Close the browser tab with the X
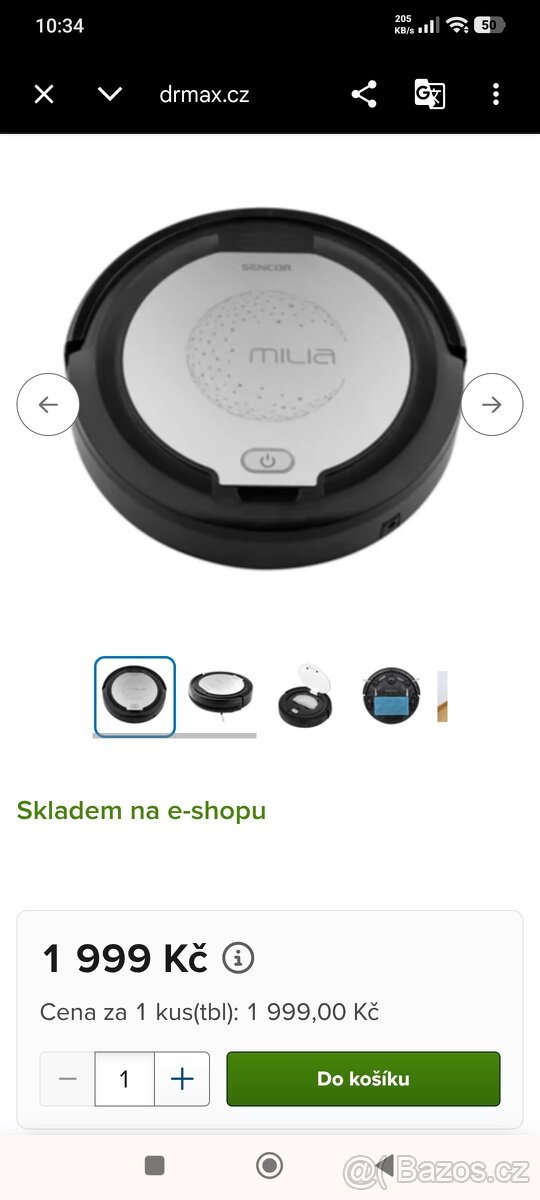540x1200 pixels. pyautogui.click(x=44, y=95)
